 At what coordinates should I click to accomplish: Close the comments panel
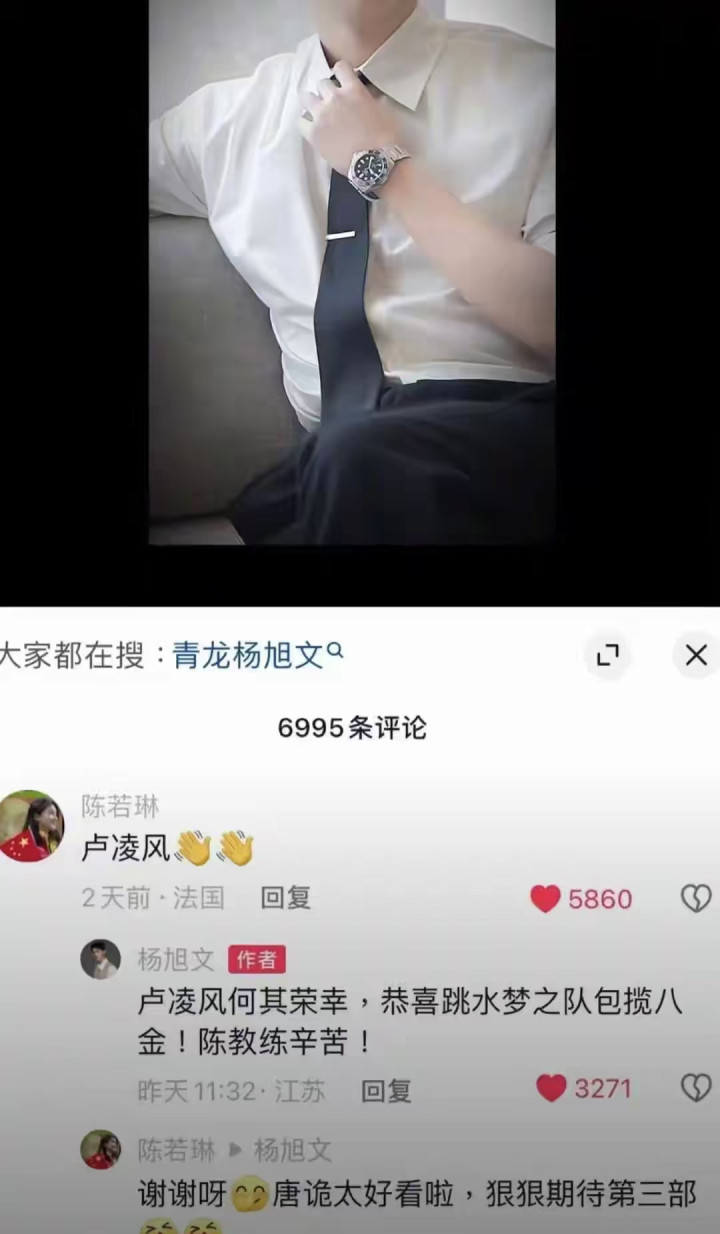tap(696, 656)
